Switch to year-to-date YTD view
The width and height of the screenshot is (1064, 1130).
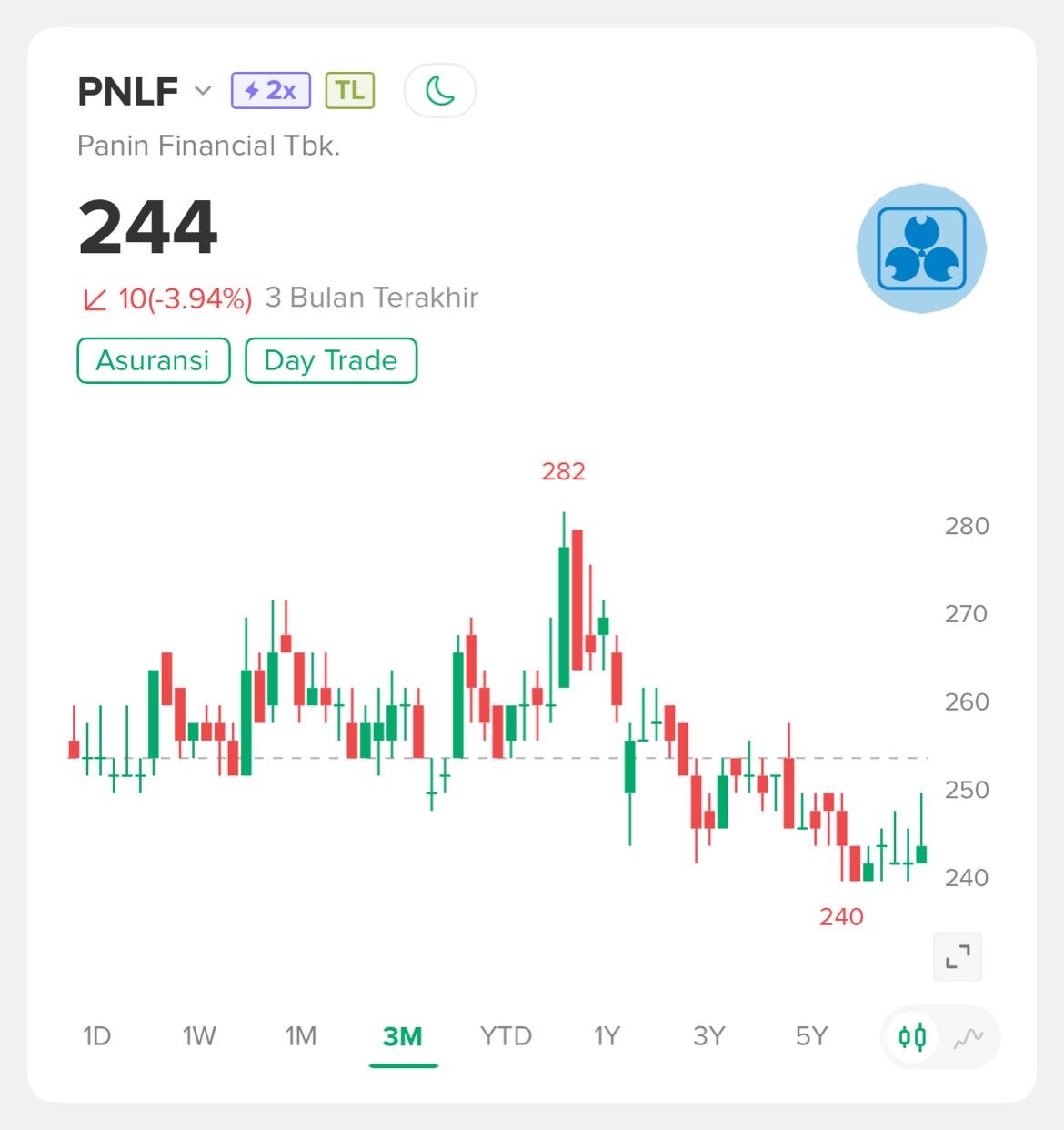[x=506, y=1036]
